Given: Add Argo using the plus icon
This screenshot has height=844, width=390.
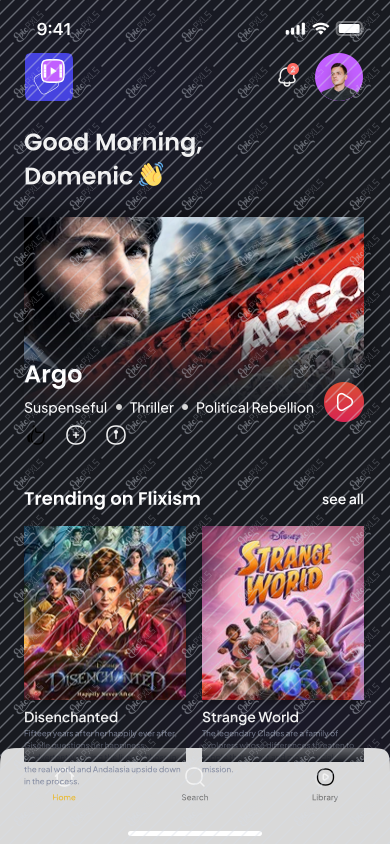Looking at the screenshot, I should point(76,435).
